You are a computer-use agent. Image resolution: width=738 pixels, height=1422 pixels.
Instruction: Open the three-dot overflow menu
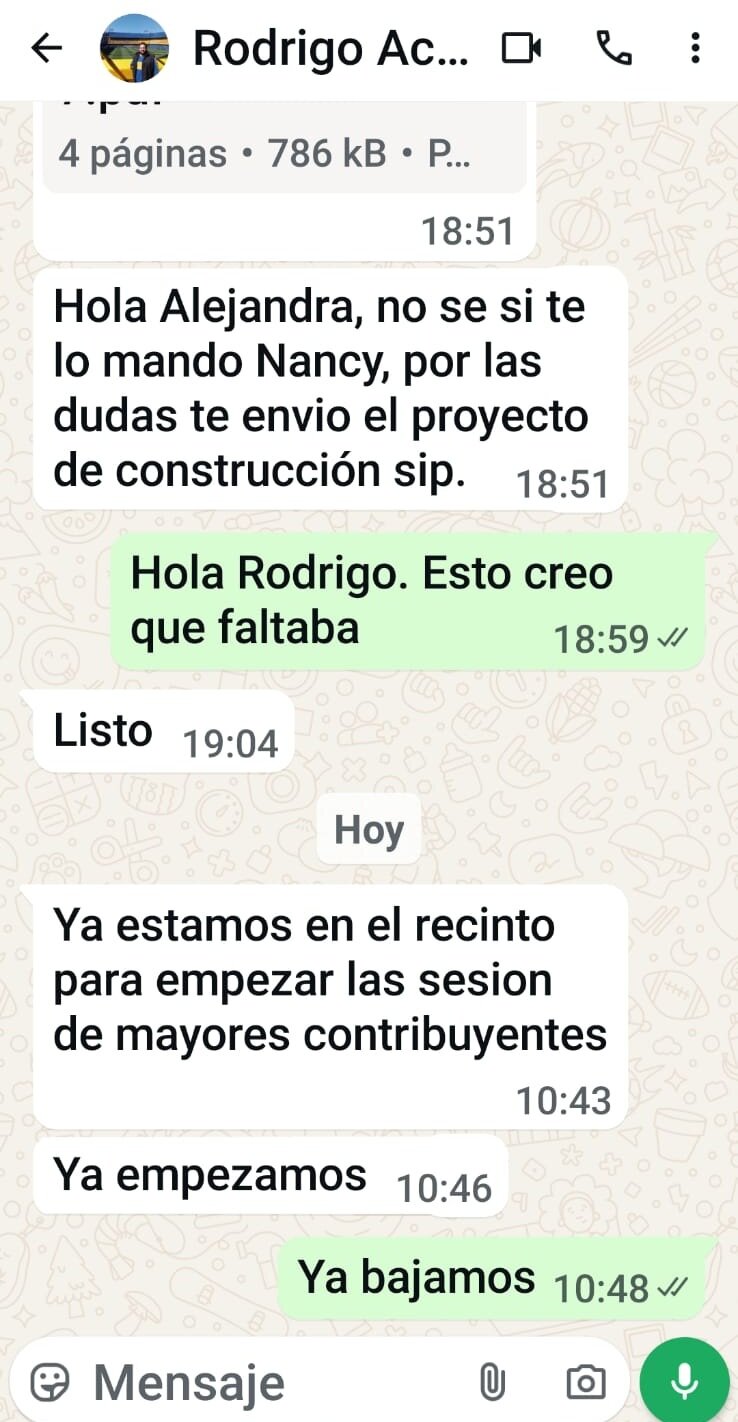[695, 48]
